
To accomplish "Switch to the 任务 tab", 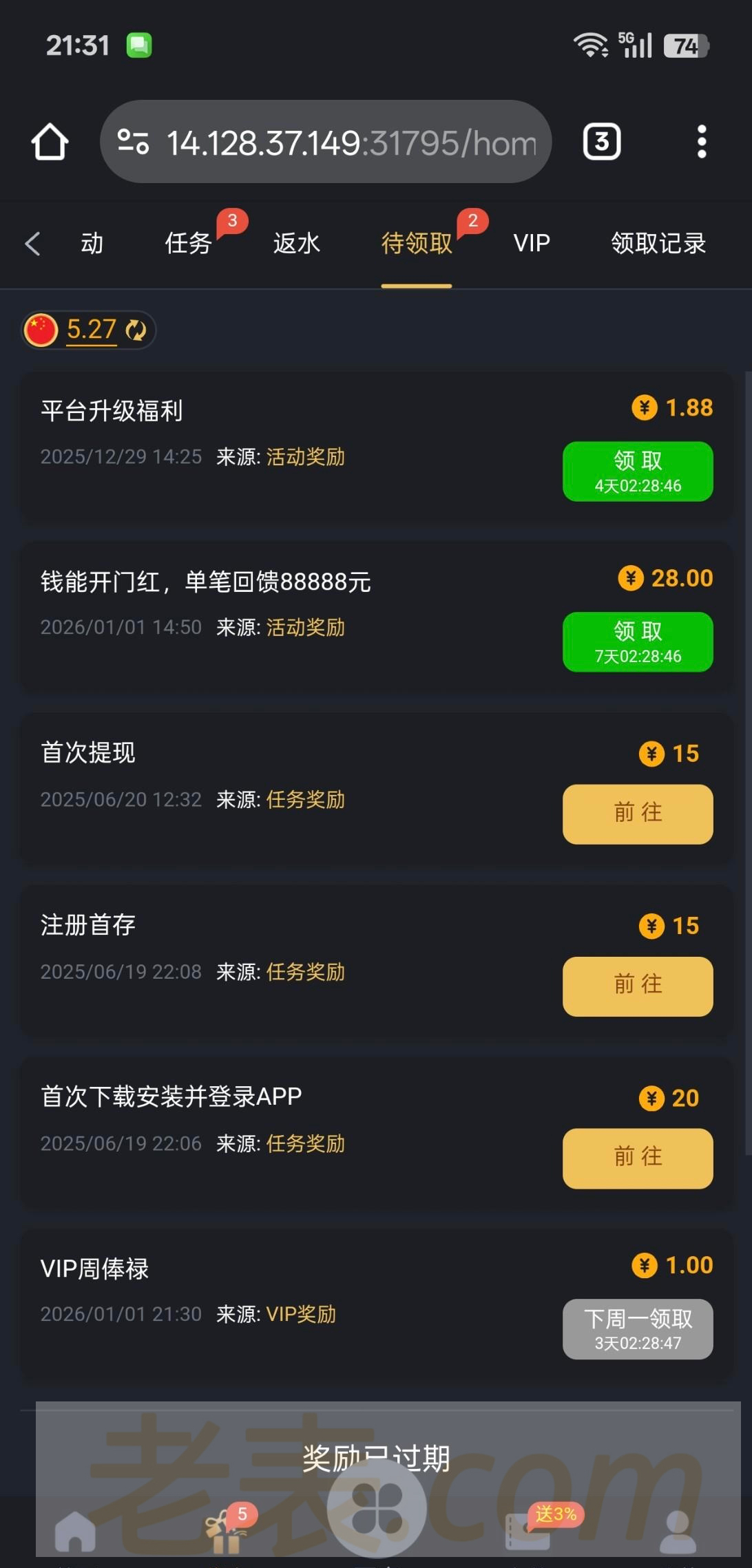I will coord(188,243).
